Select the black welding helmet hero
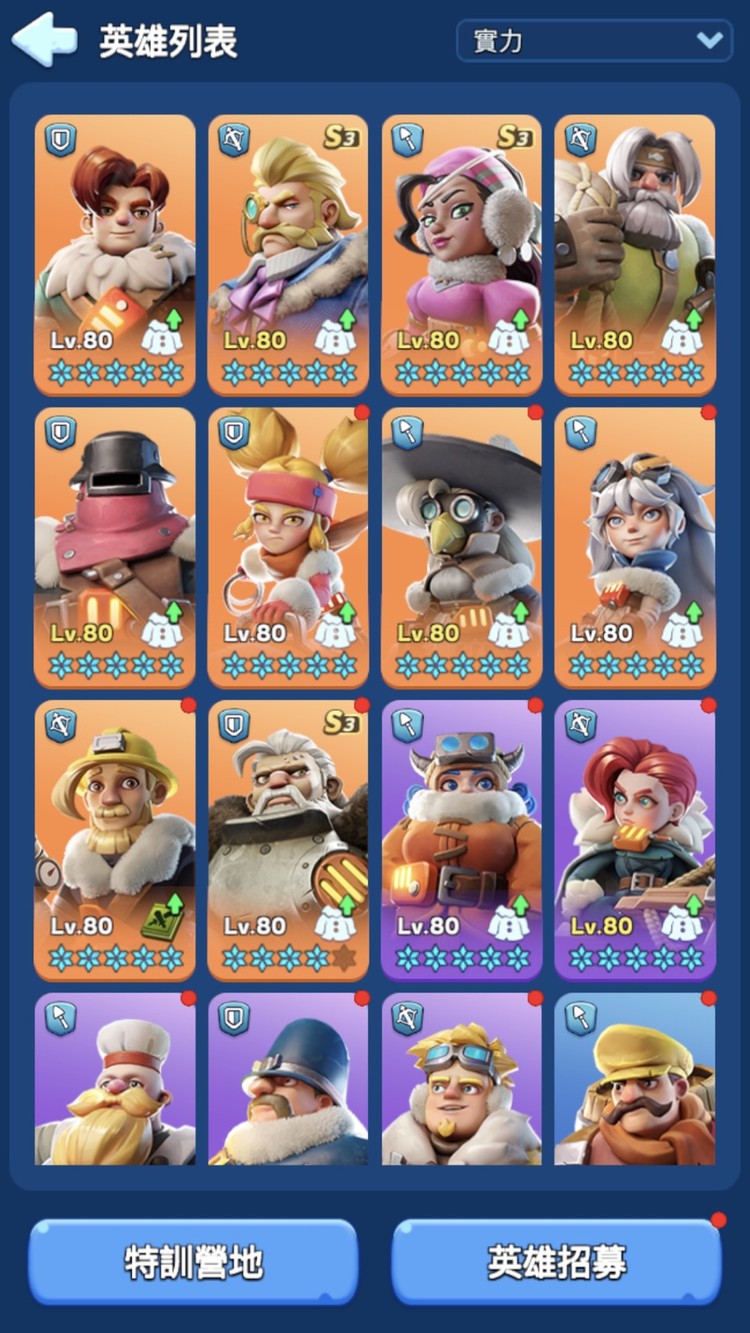The height and width of the screenshot is (1333, 750). tap(115, 547)
